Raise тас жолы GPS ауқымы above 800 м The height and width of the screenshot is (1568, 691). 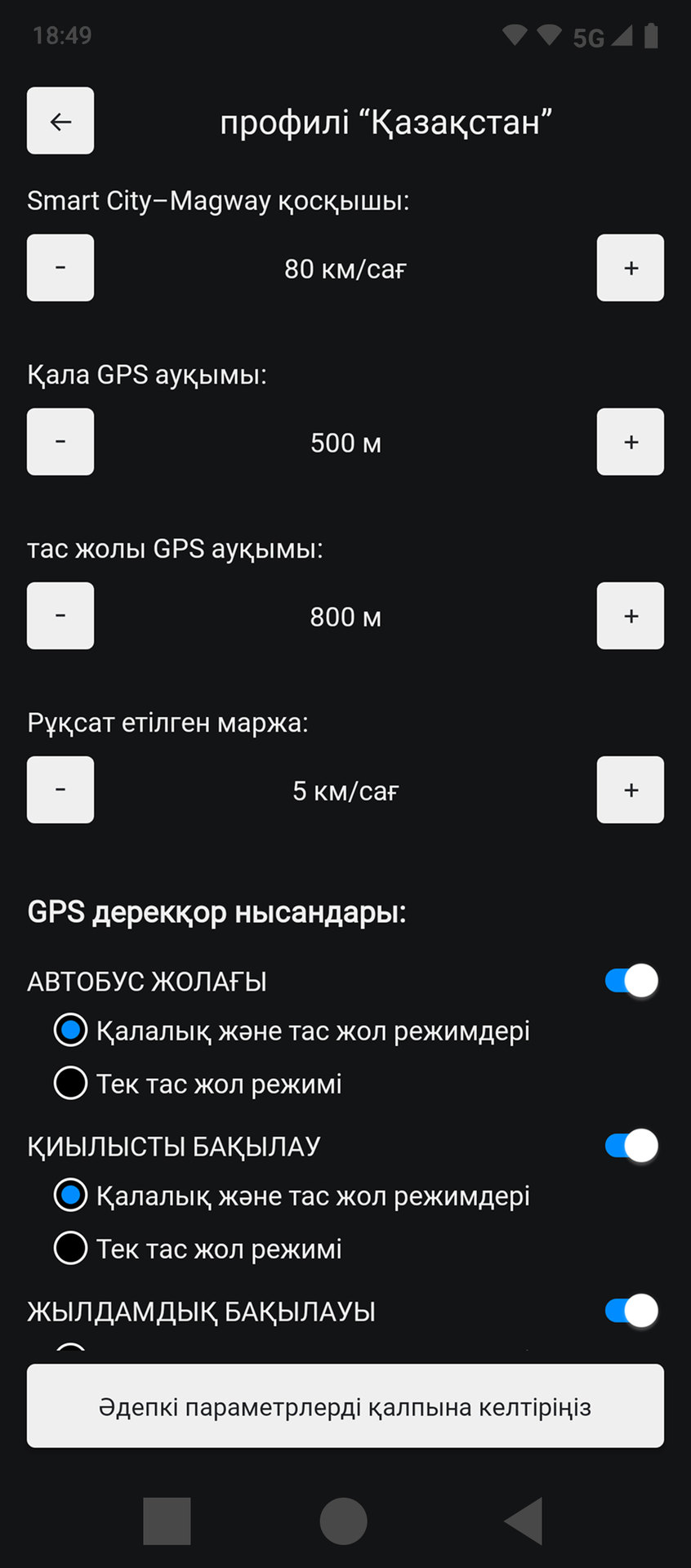631,616
